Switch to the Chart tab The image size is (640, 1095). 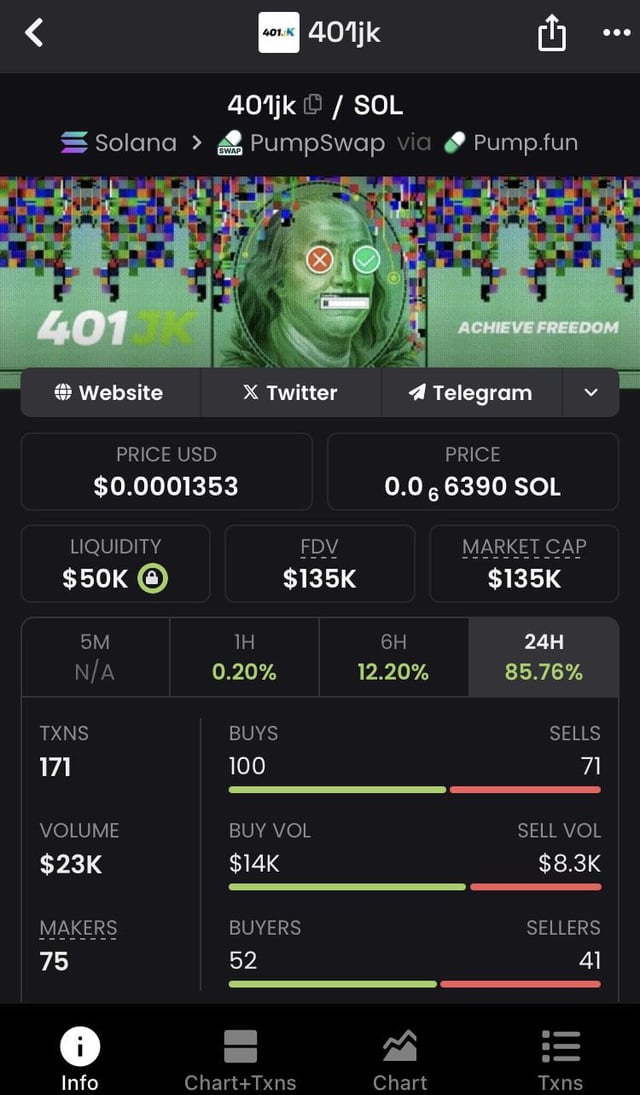(400, 1059)
